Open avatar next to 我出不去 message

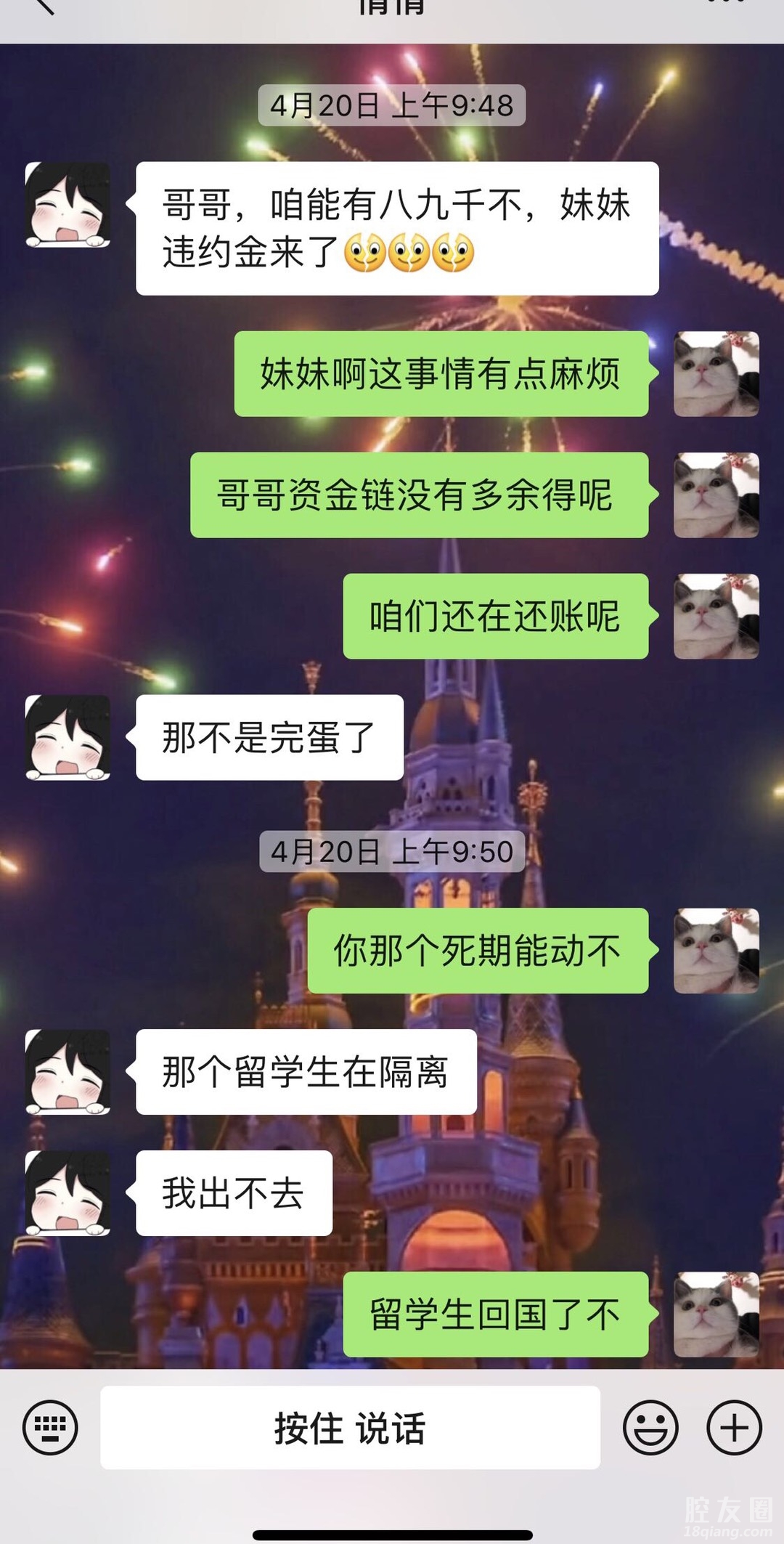point(68,1192)
